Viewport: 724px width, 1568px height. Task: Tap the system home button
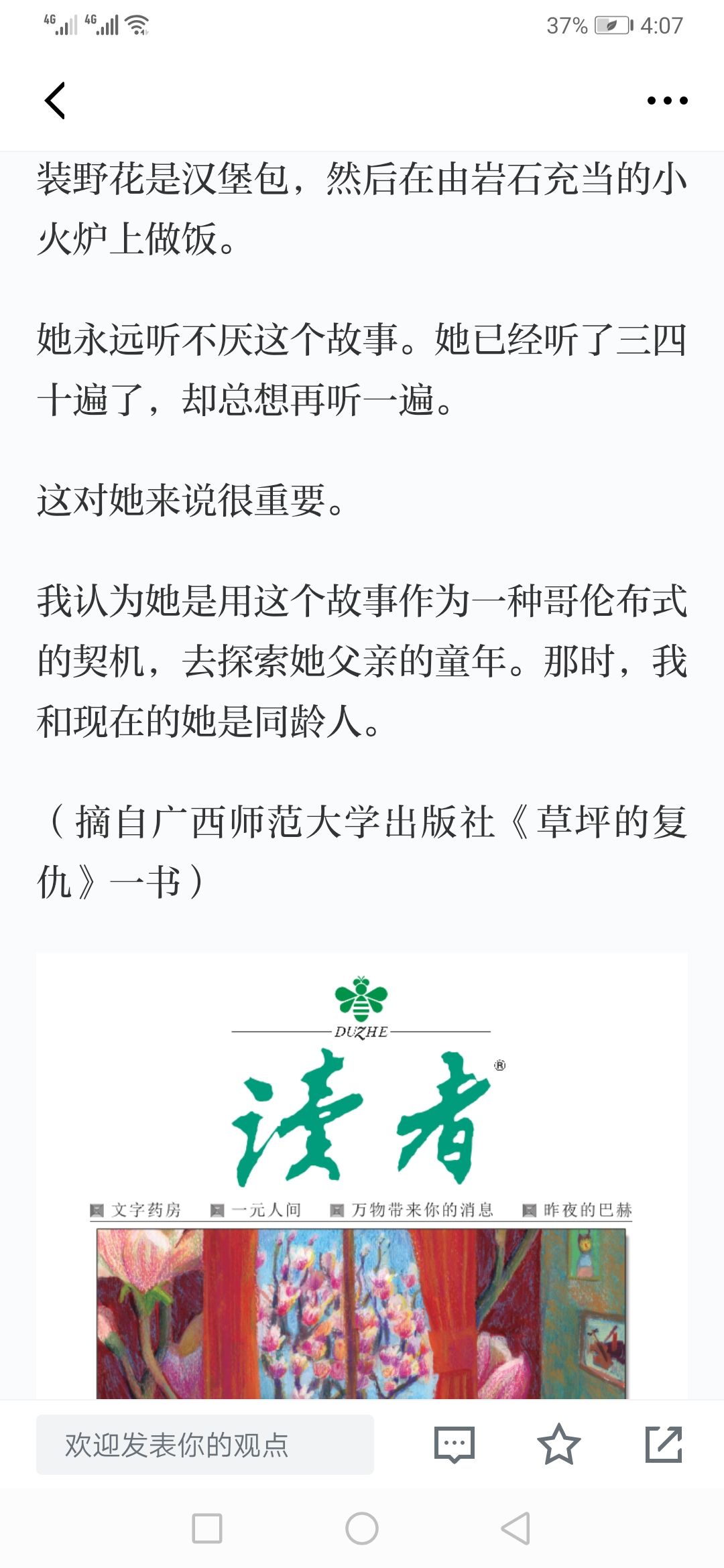[362, 1528]
